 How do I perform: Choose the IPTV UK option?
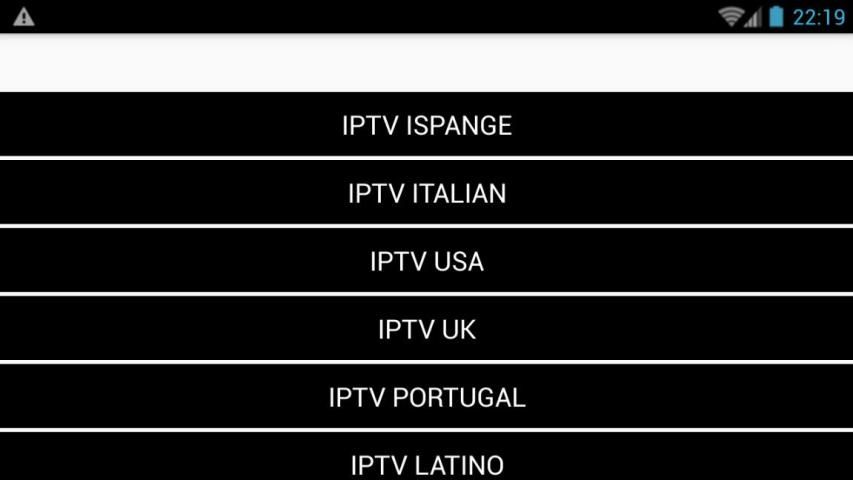tap(426, 329)
